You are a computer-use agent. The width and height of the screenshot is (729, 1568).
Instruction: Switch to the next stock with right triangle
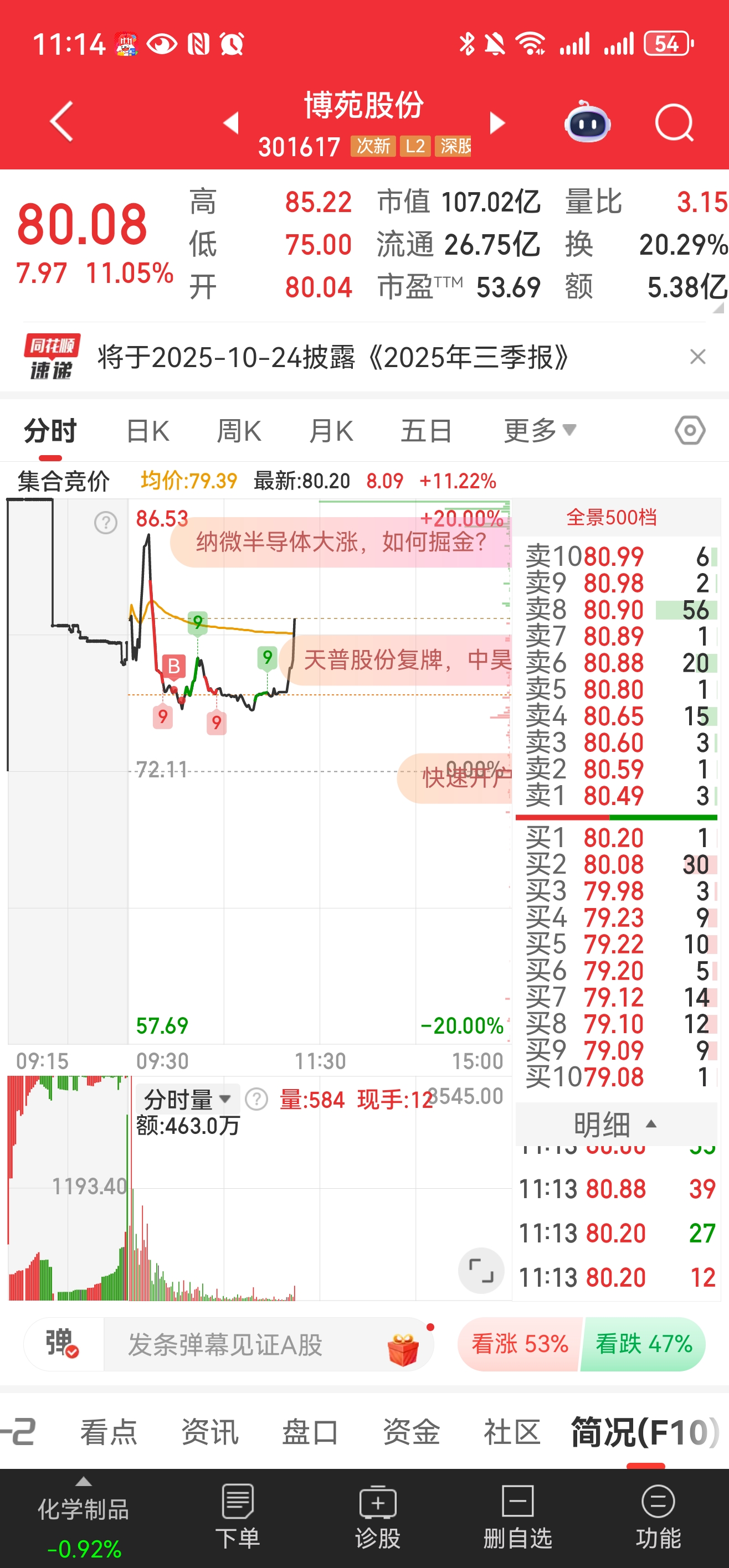(497, 123)
